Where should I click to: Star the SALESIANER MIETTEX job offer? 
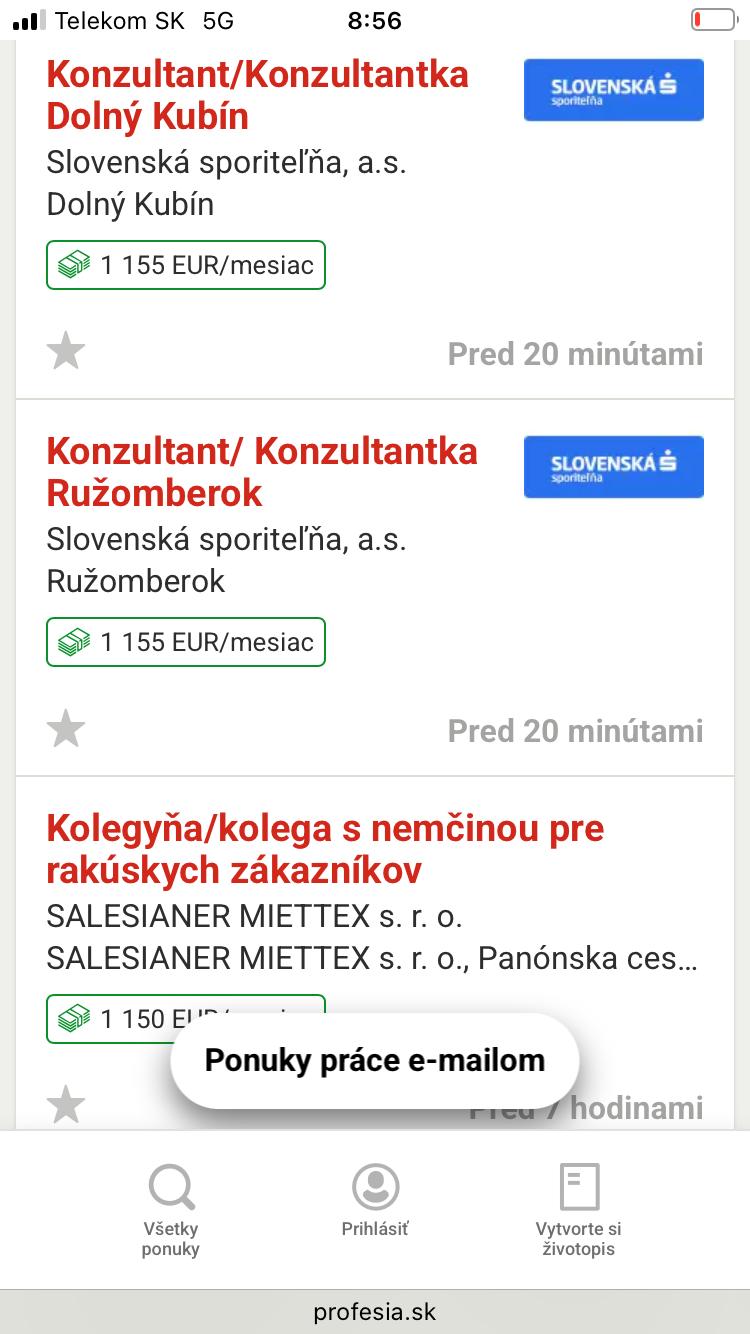coord(67,1105)
